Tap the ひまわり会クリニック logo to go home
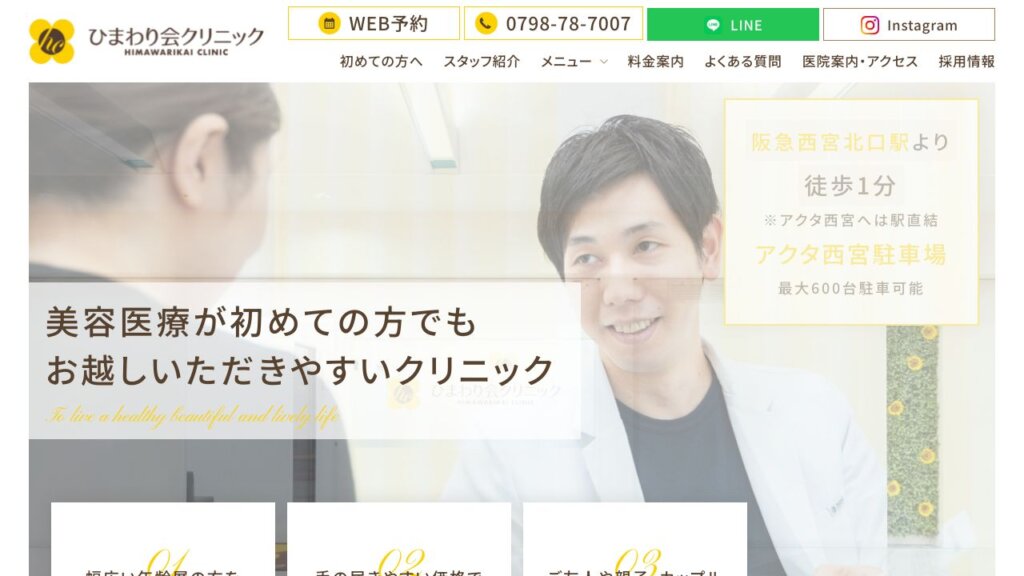The height and width of the screenshot is (576, 1024). (147, 40)
